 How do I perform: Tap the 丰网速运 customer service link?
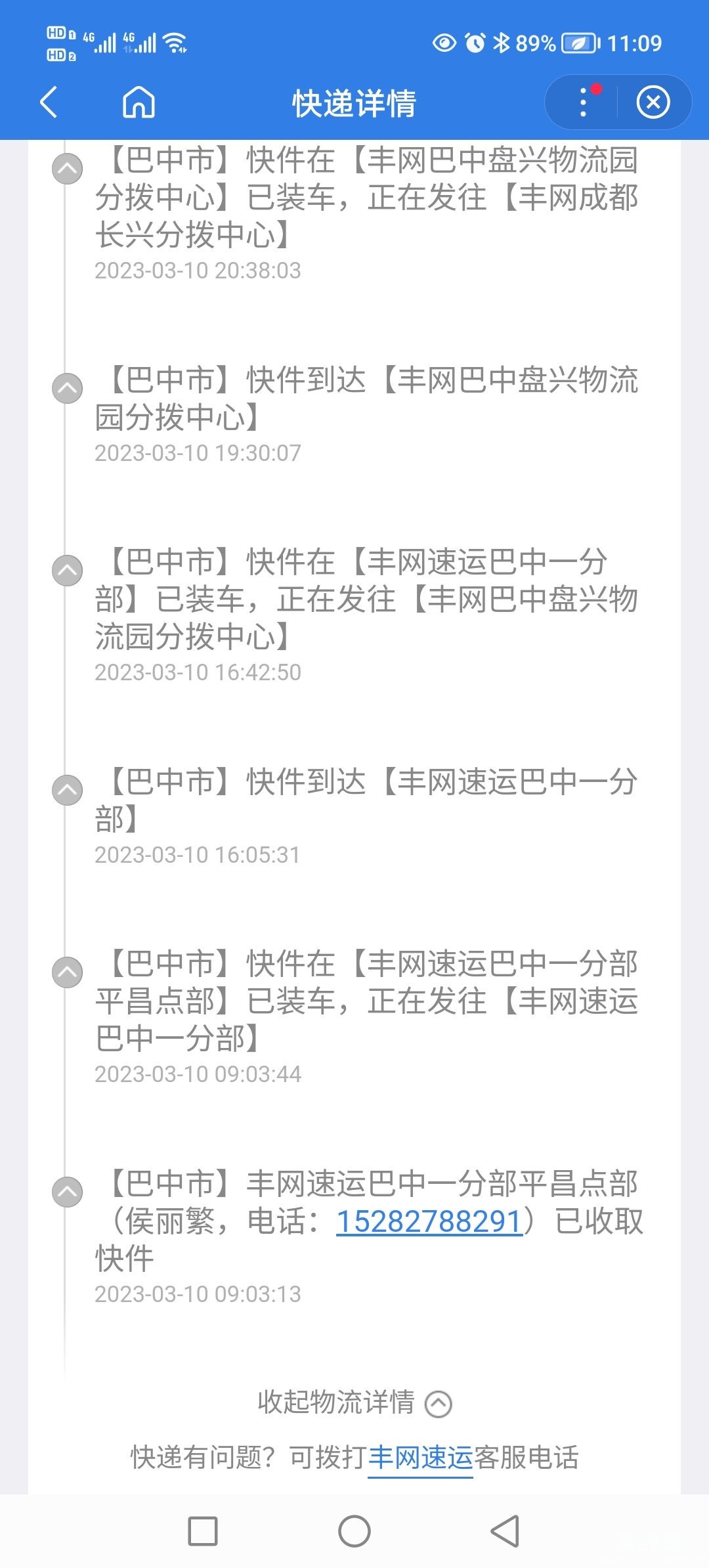click(420, 1458)
